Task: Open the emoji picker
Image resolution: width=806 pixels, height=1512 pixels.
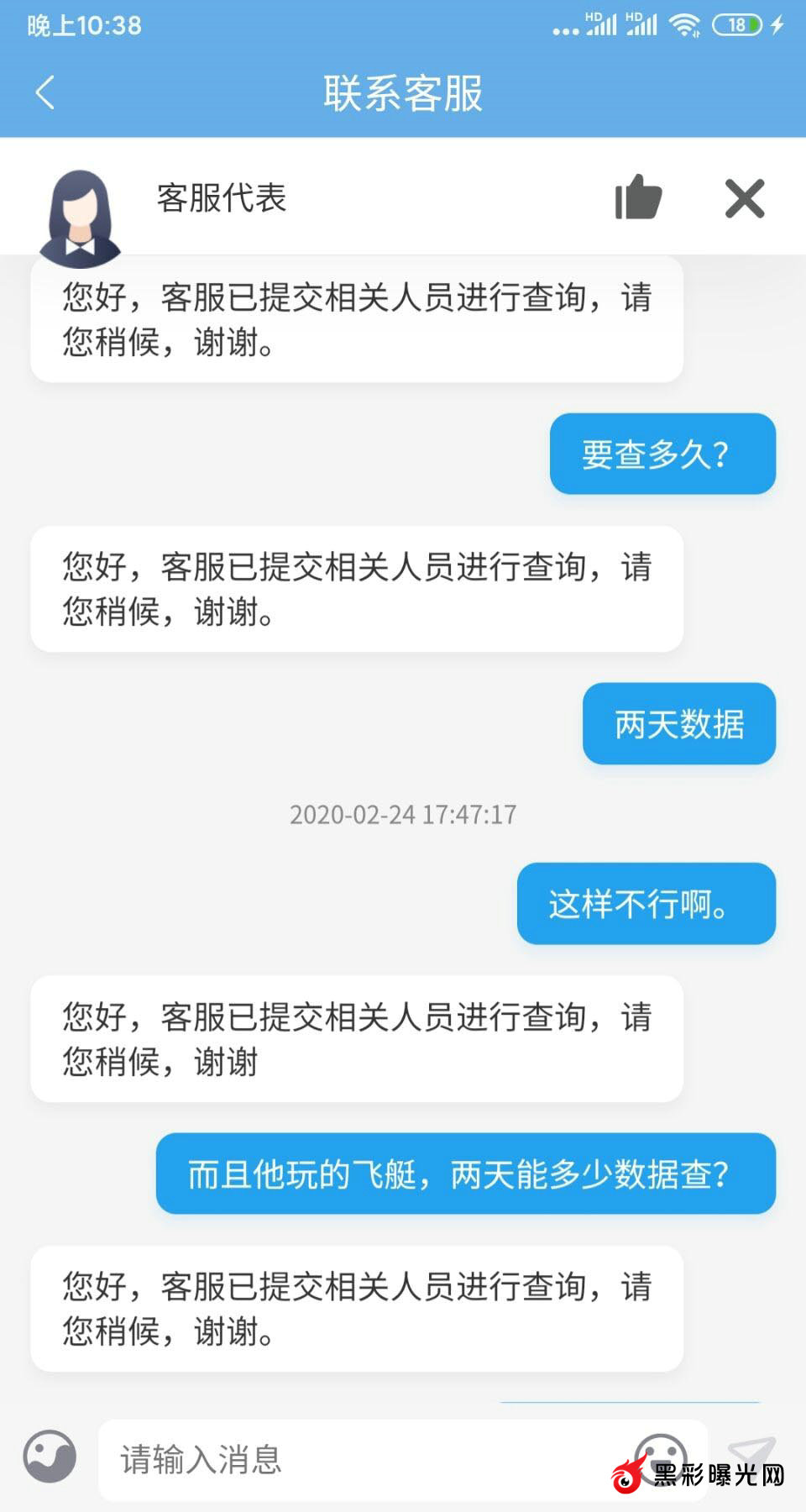Action: point(661,1453)
